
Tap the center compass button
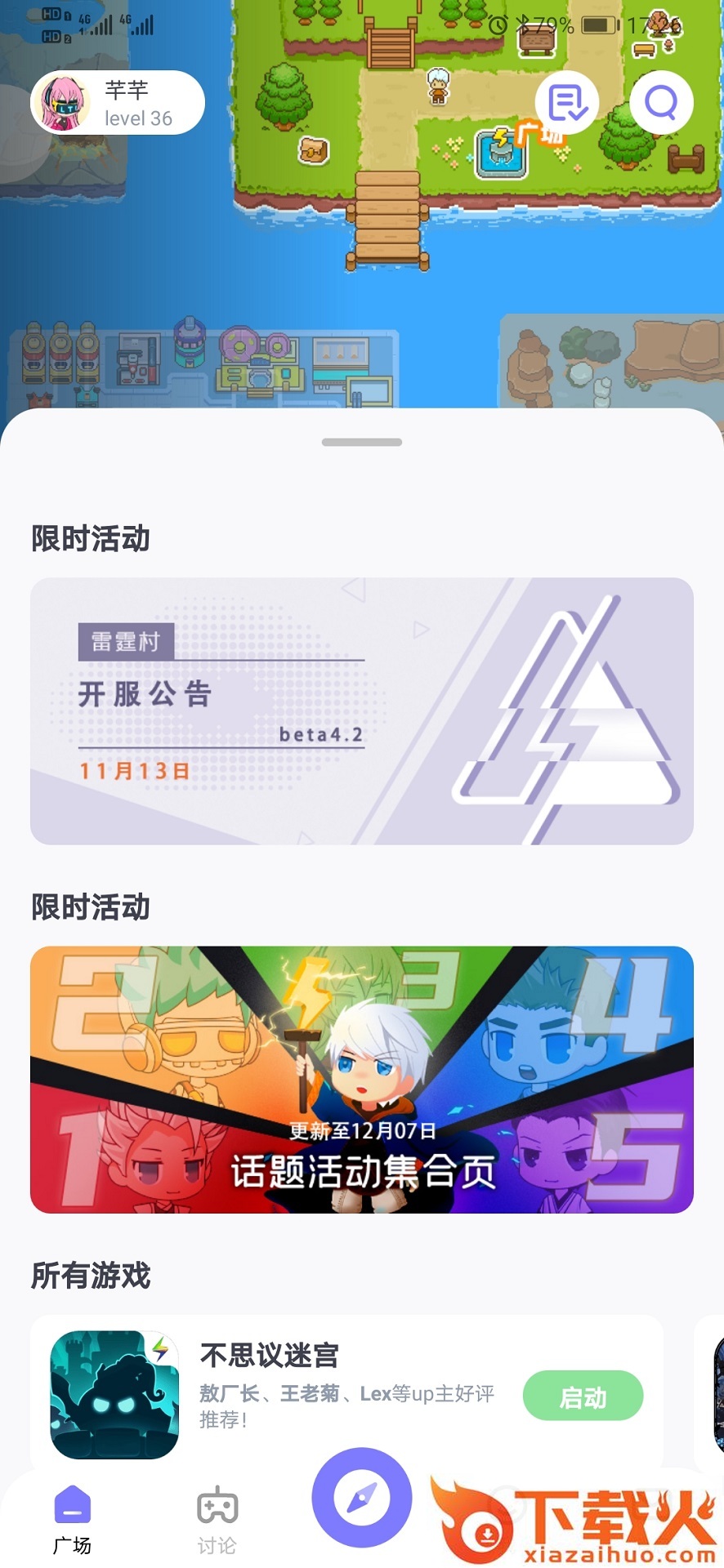[362, 1497]
